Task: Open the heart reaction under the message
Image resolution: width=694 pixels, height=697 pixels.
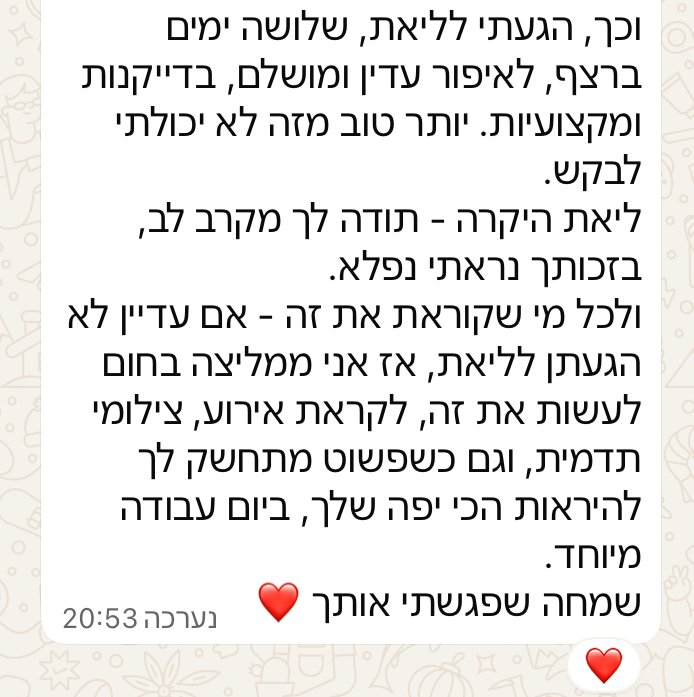Action: [x=603, y=665]
